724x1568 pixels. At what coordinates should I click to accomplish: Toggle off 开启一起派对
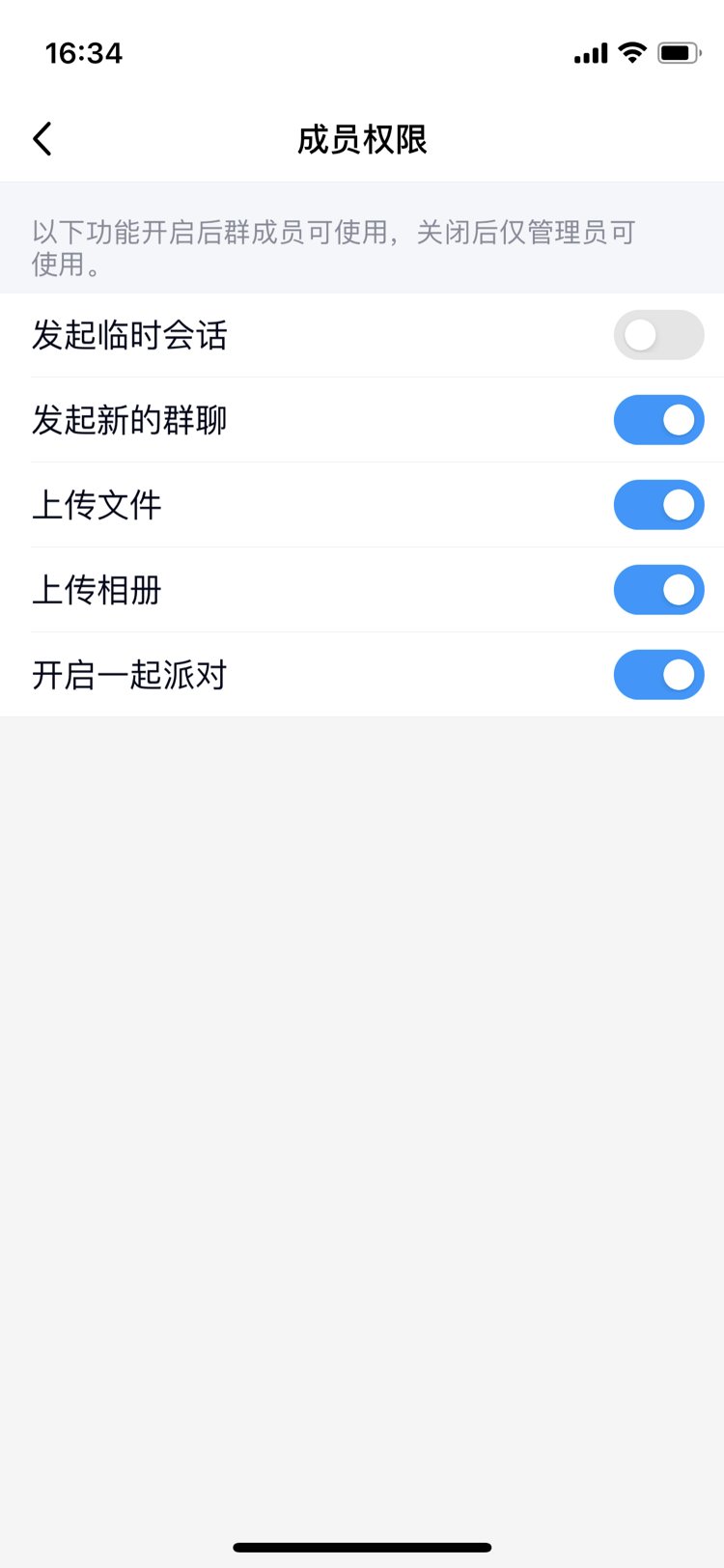[658, 675]
